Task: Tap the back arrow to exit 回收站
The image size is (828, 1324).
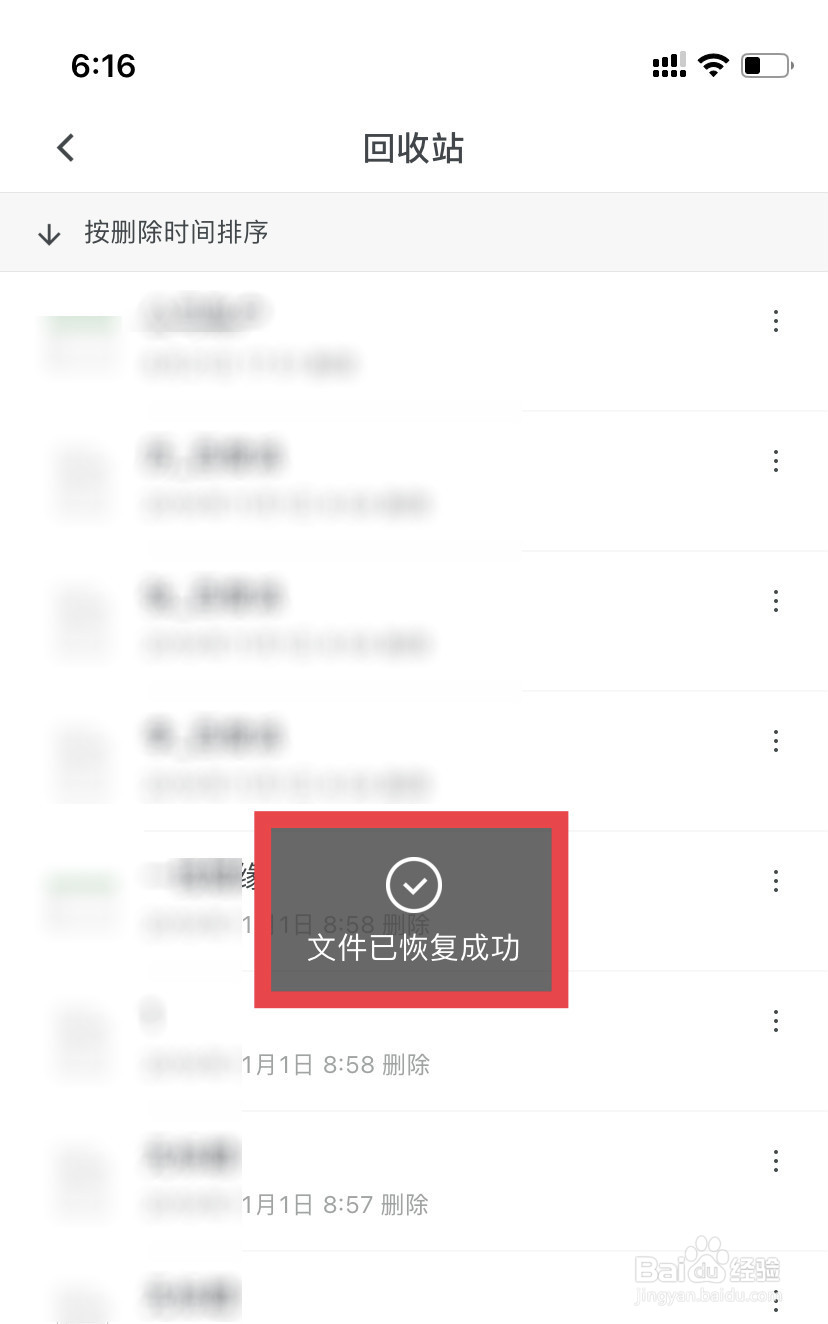Action: coord(65,147)
